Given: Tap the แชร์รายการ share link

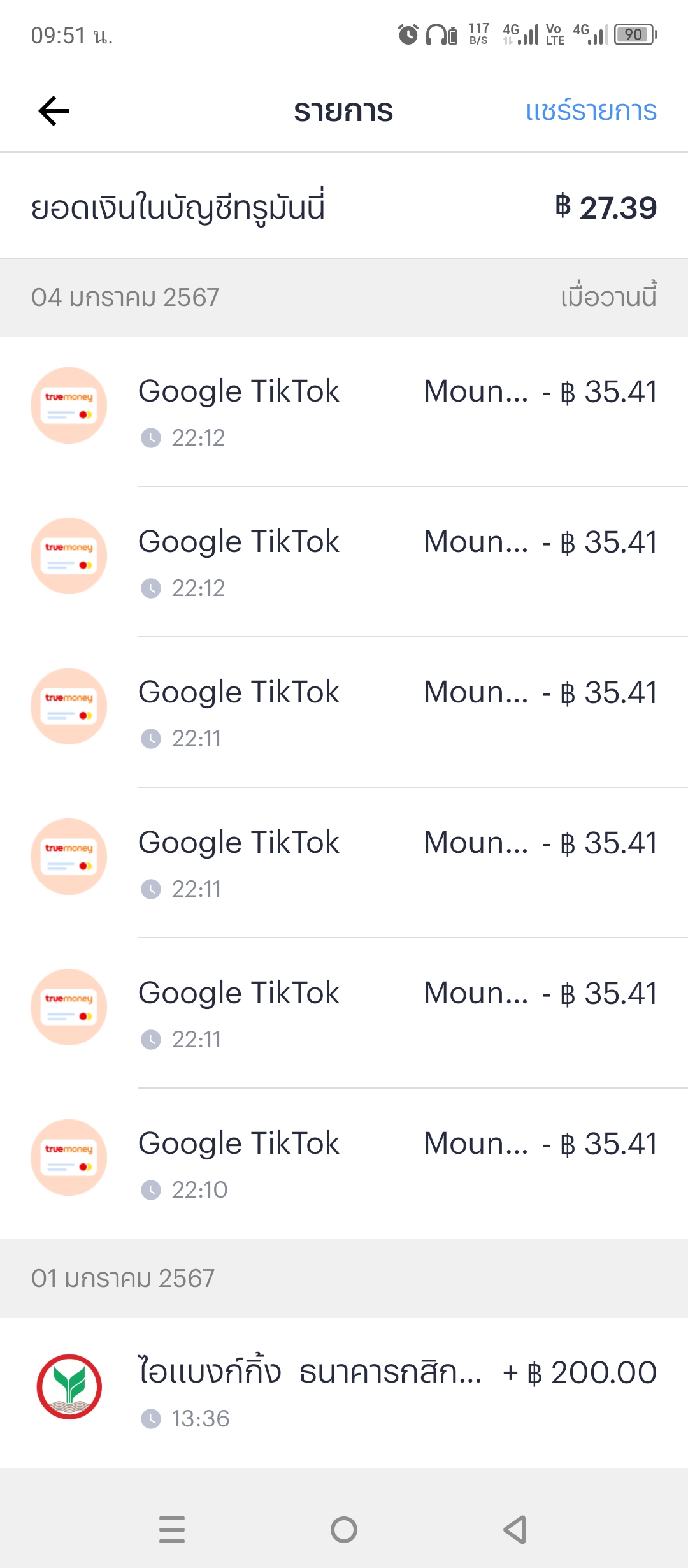Looking at the screenshot, I should click(x=591, y=111).
